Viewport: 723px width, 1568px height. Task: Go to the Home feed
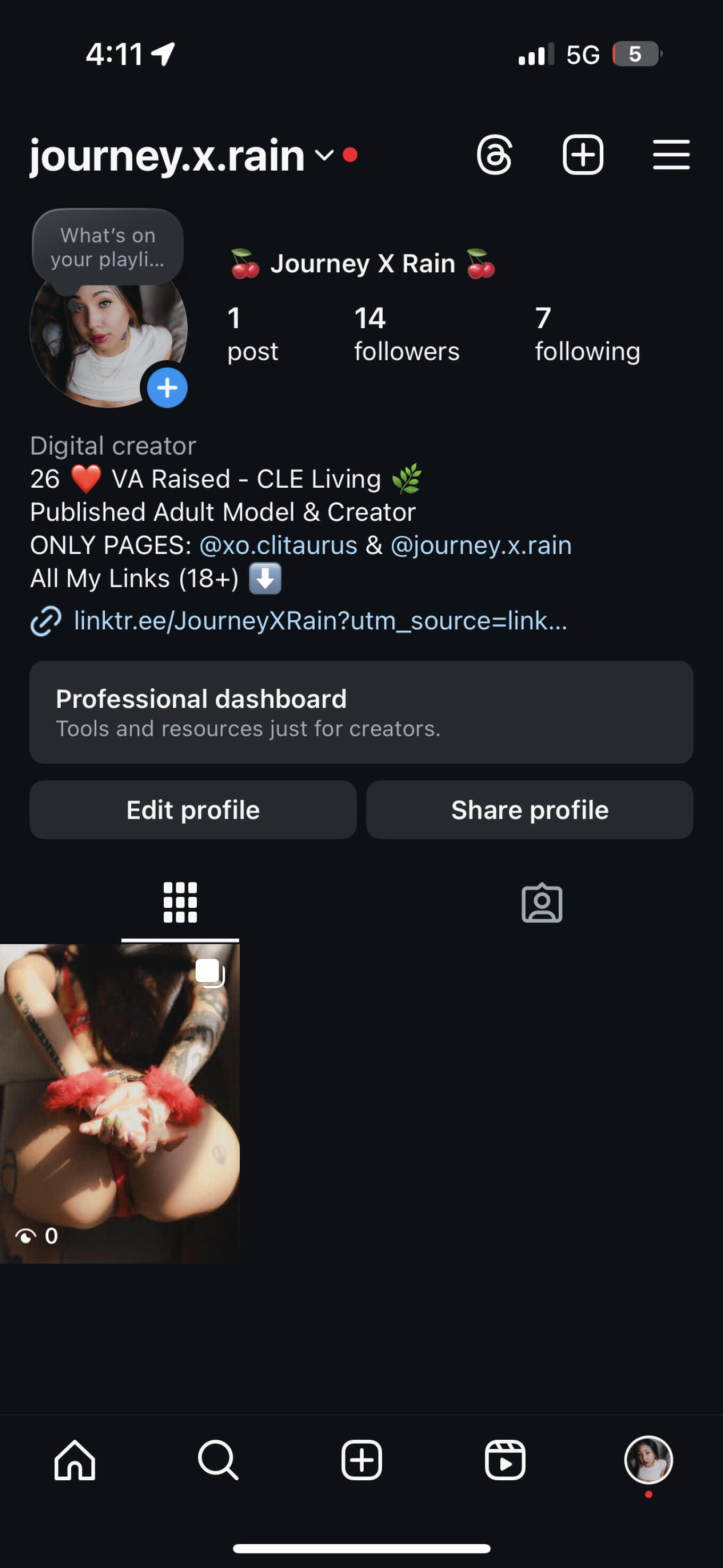[74, 1459]
